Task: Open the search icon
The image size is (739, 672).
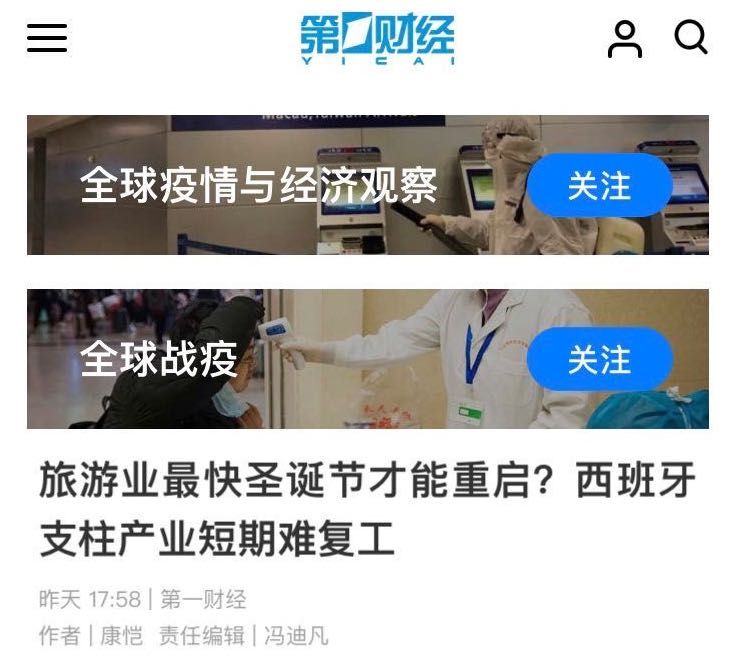Action: pyautogui.click(x=690, y=38)
